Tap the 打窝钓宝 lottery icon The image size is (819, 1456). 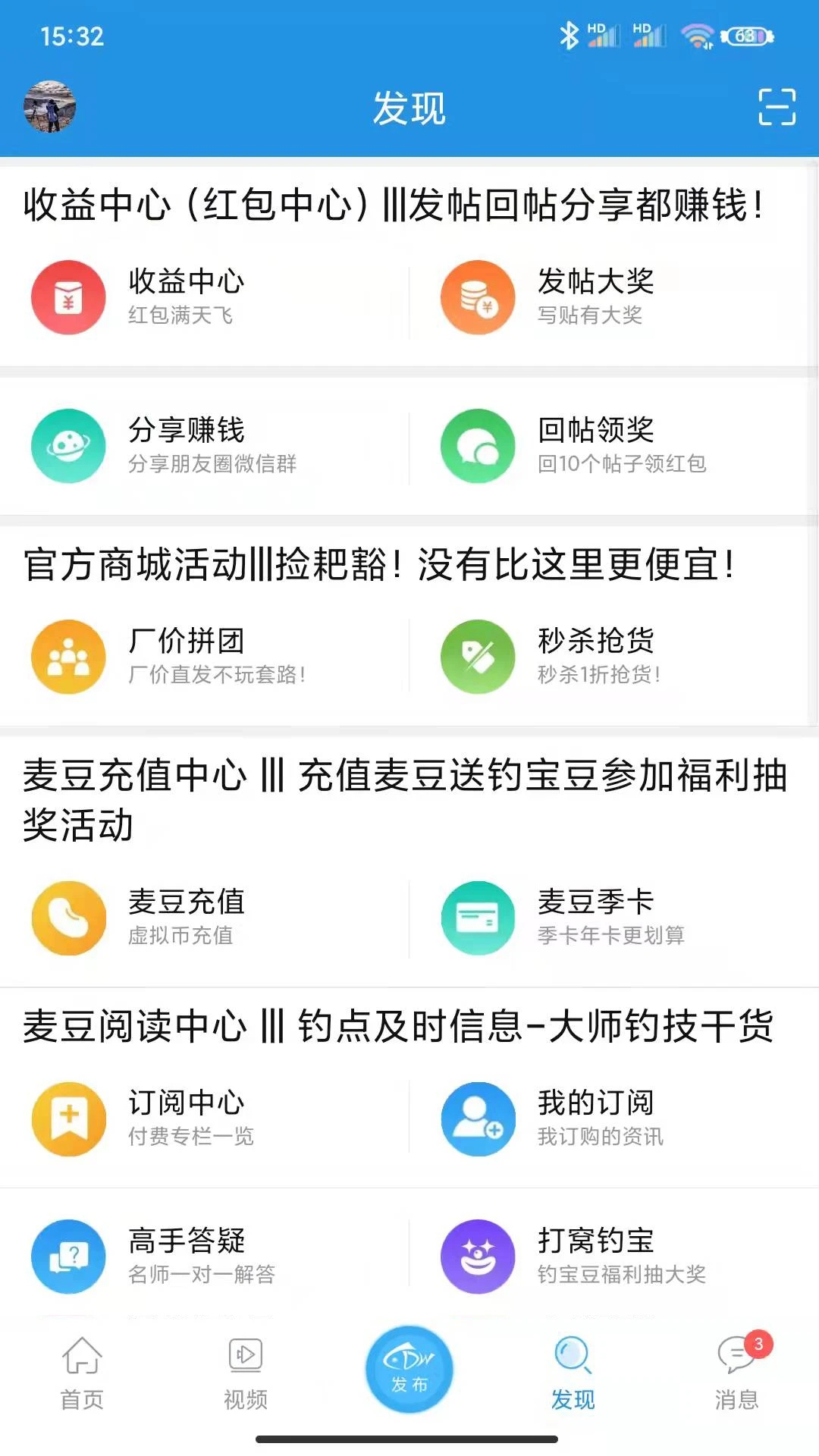point(477,1256)
